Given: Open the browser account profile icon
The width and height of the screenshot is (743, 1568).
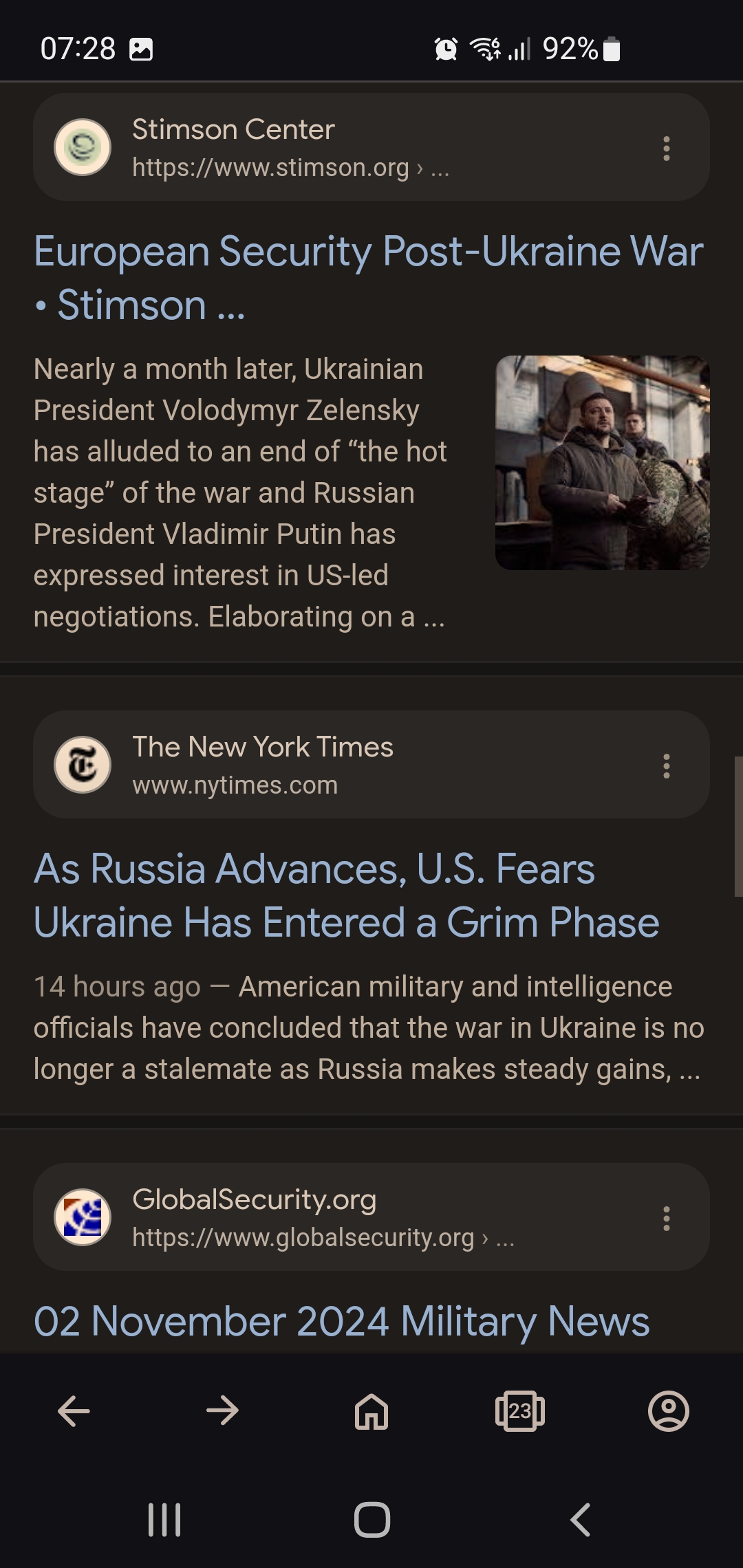Looking at the screenshot, I should coord(669,1411).
